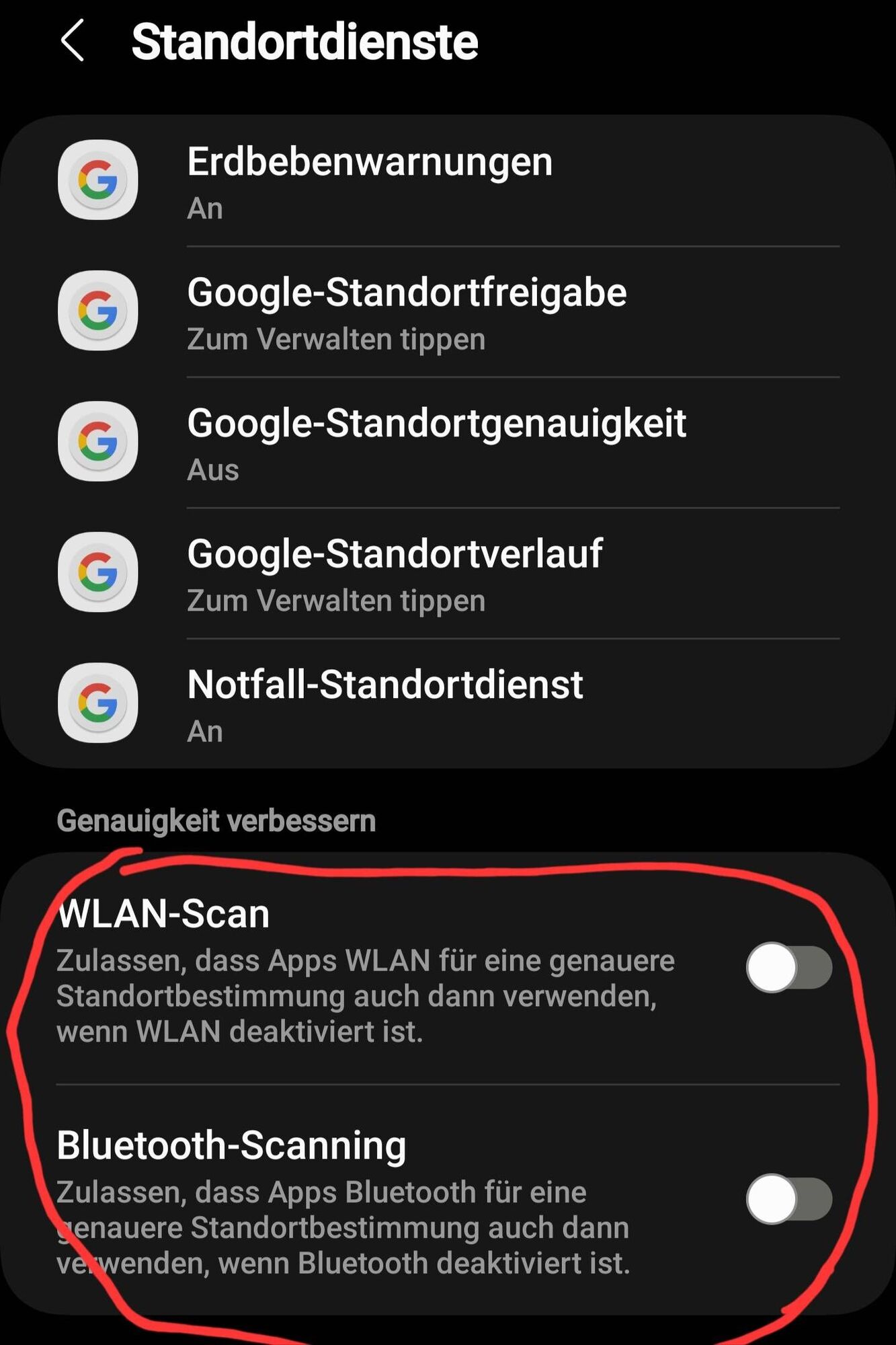The height and width of the screenshot is (1345, 896).
Task: Turn on Bluetooth-Scanning switch
Action: (788, 1199)
